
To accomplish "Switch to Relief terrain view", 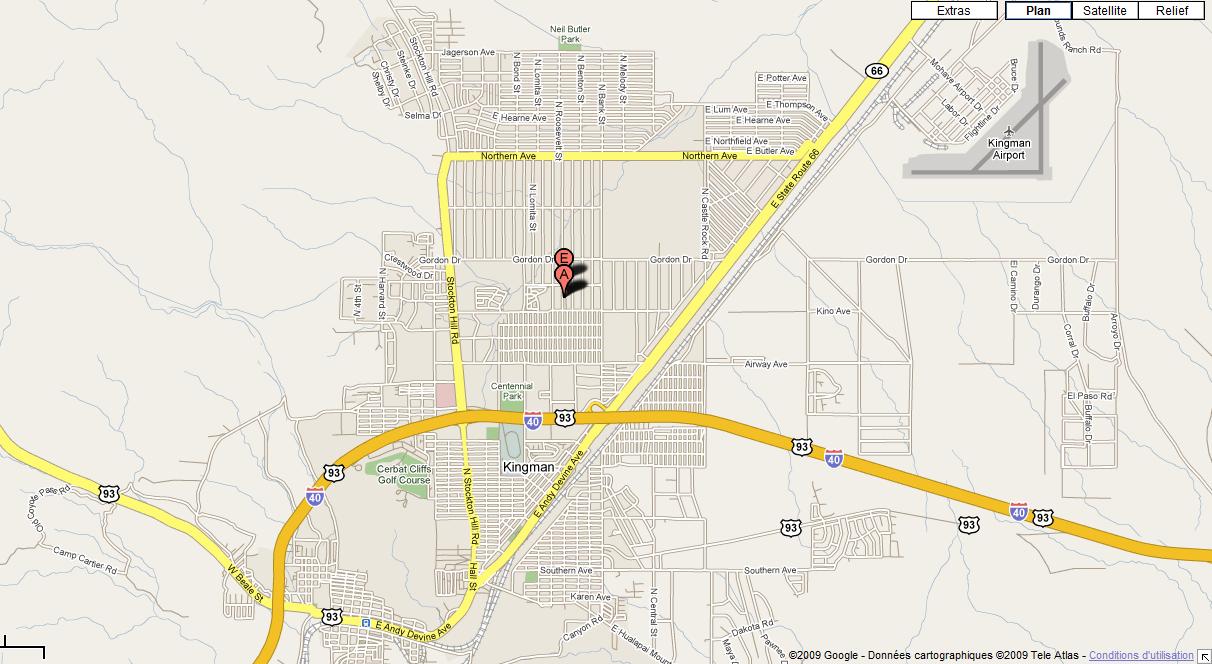I will click(1171, 11).
